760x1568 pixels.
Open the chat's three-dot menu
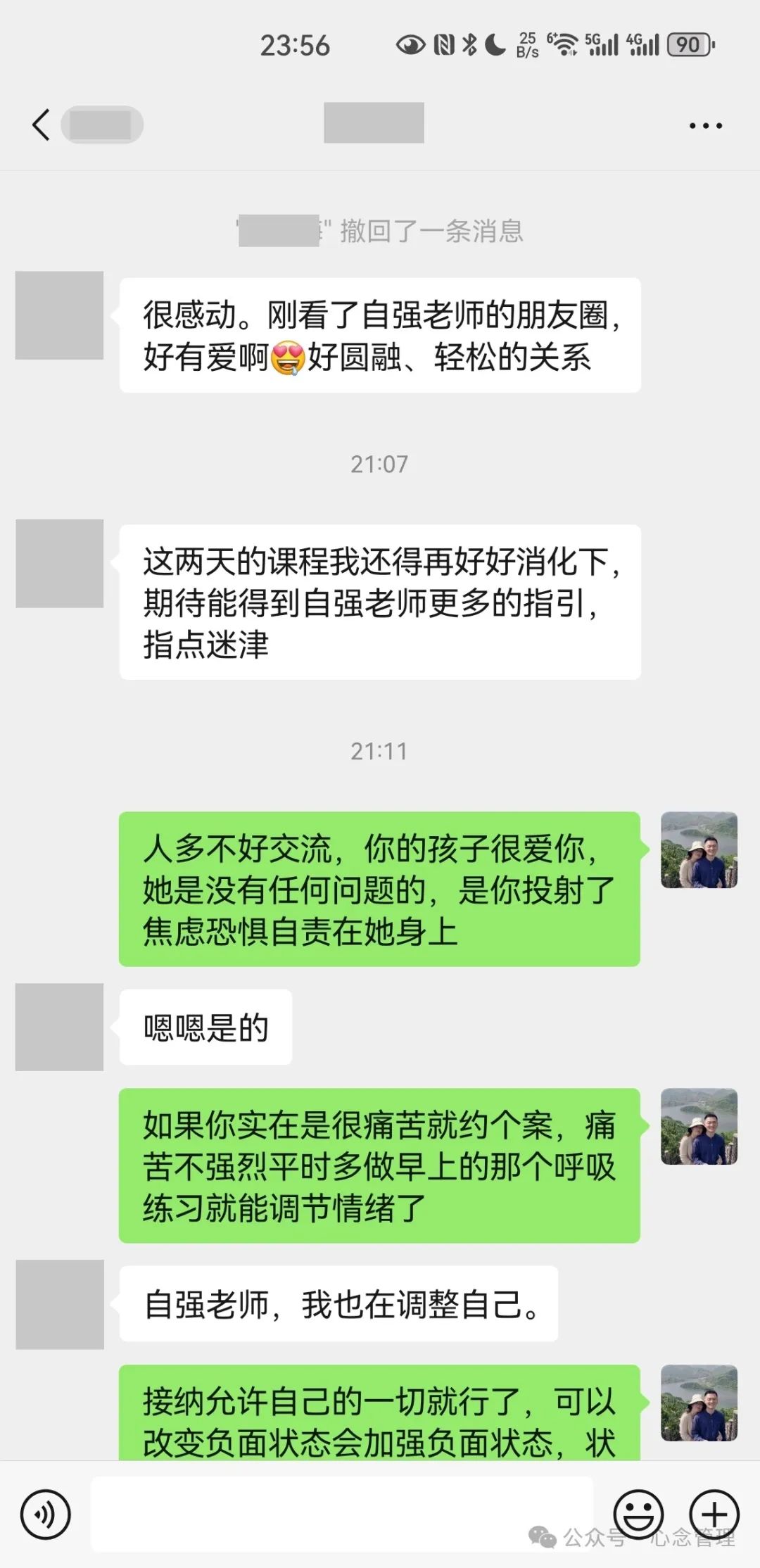click(x=705, y=126)
